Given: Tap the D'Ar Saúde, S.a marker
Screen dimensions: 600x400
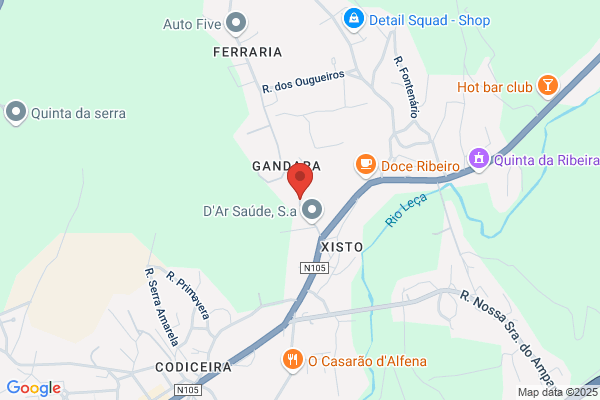Looking at the screenshot, I should point(312,210).
